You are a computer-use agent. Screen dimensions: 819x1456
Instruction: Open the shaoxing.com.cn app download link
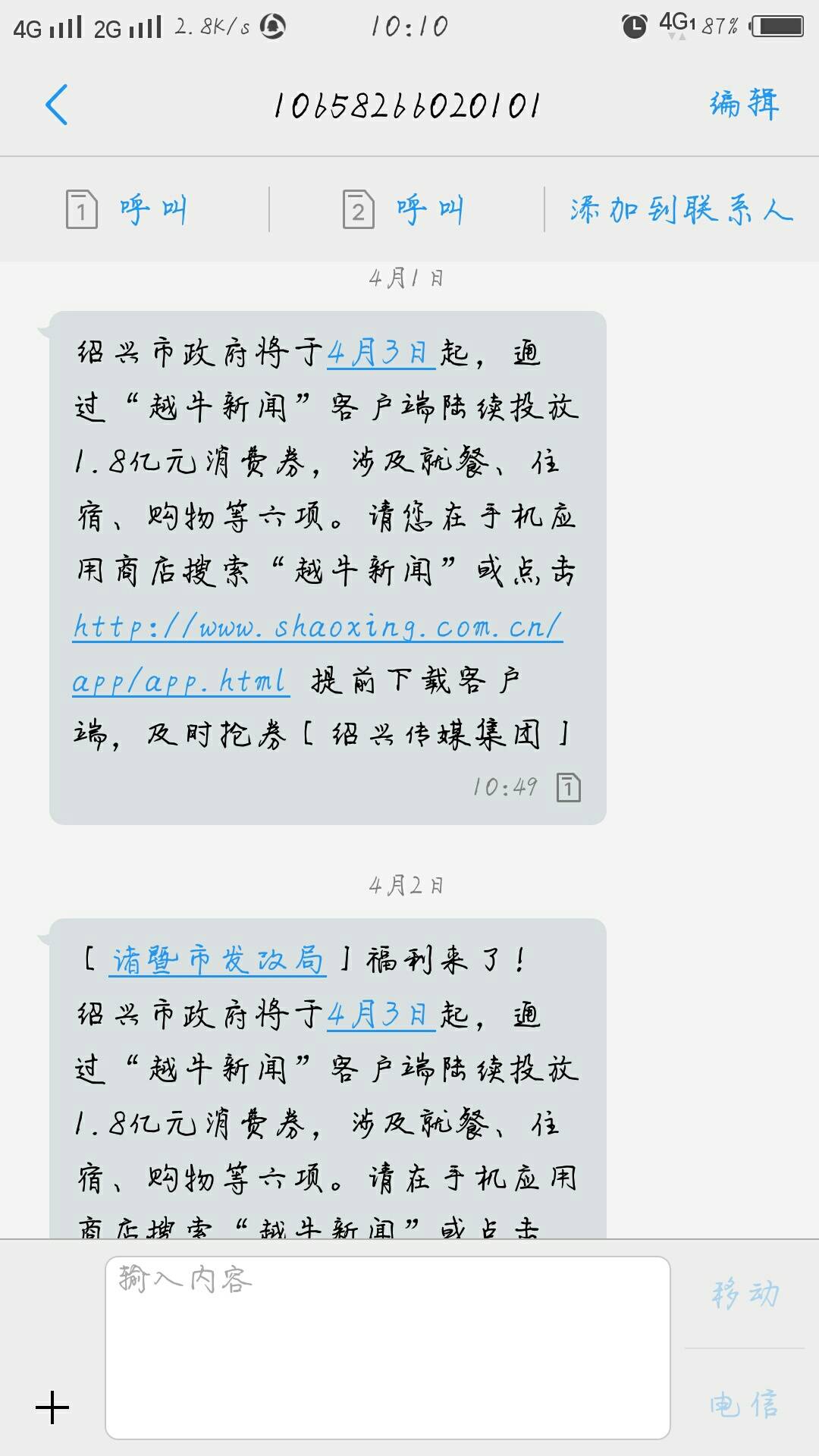click(317, 628)
